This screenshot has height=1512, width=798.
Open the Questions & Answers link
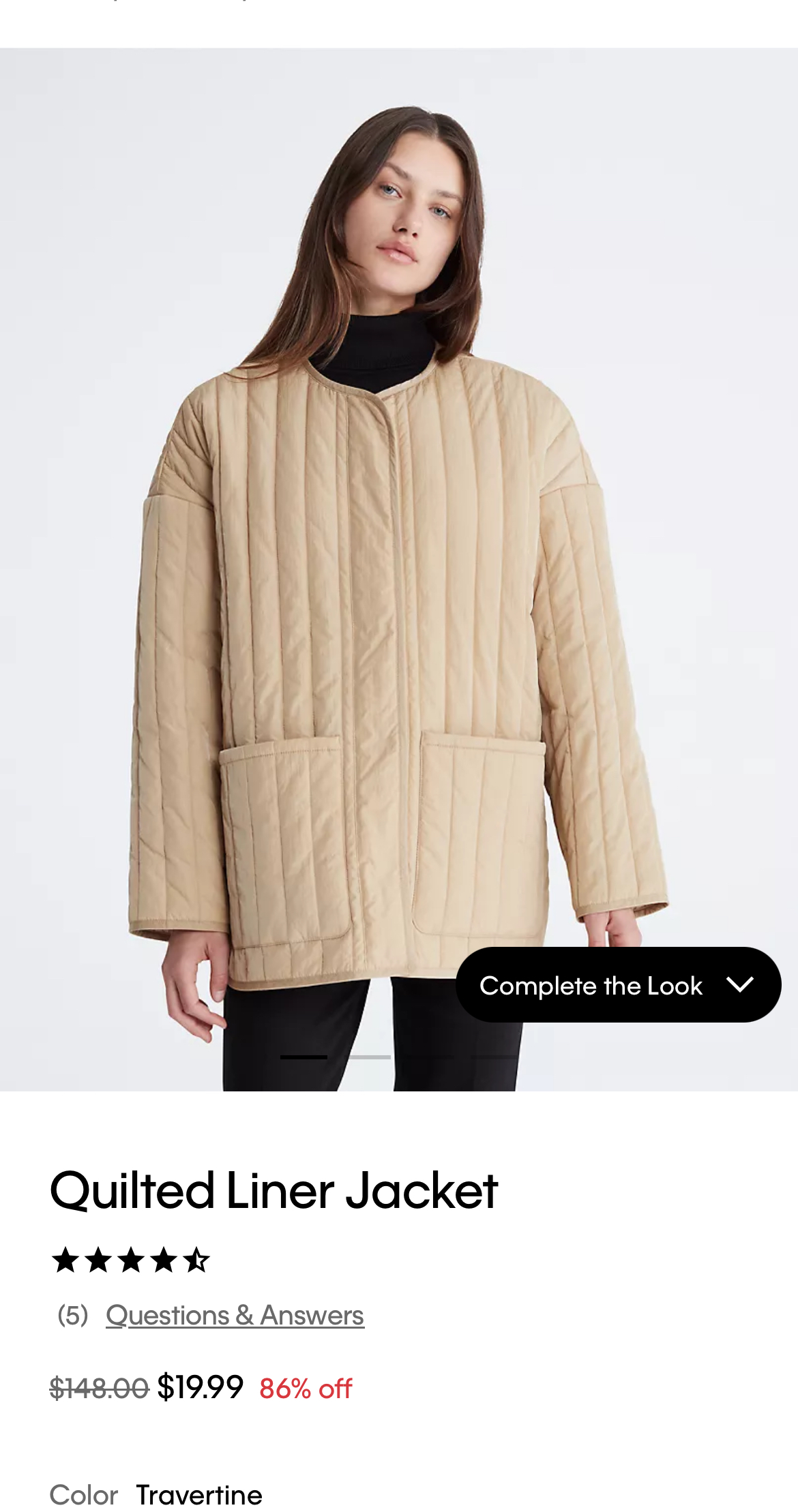tap(235, 1315)
